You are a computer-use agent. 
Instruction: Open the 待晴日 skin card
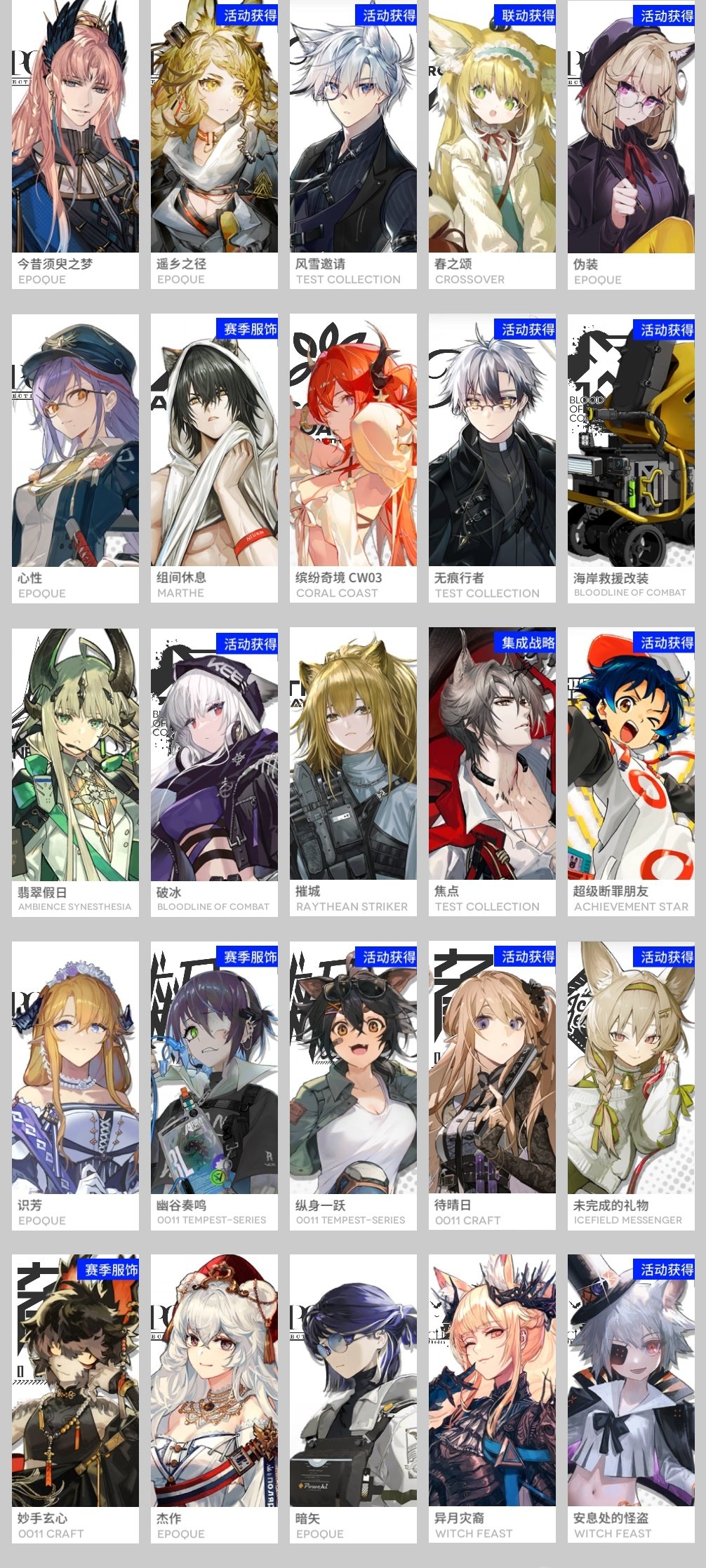click(x=492, y=1085)
